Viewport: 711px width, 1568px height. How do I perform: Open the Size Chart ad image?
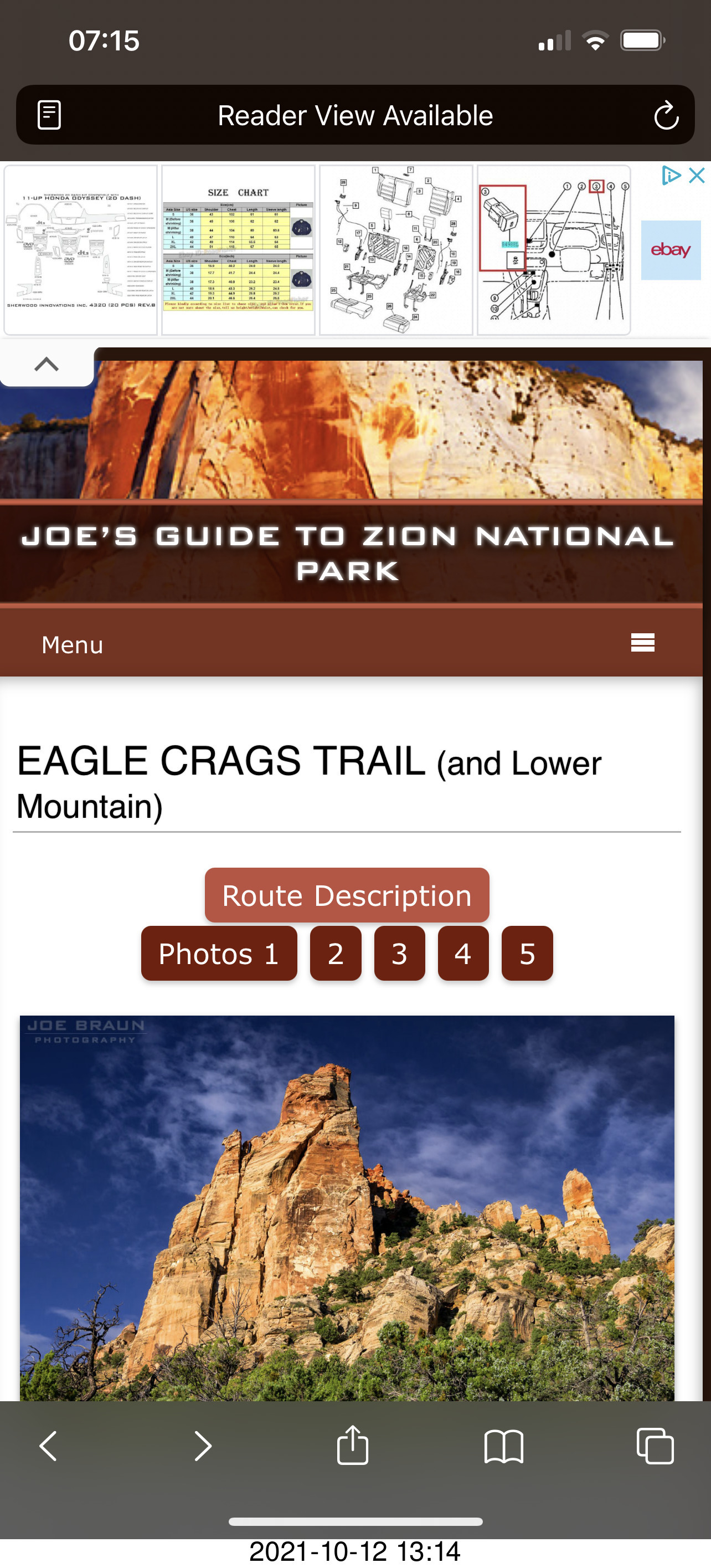(239, 250)
